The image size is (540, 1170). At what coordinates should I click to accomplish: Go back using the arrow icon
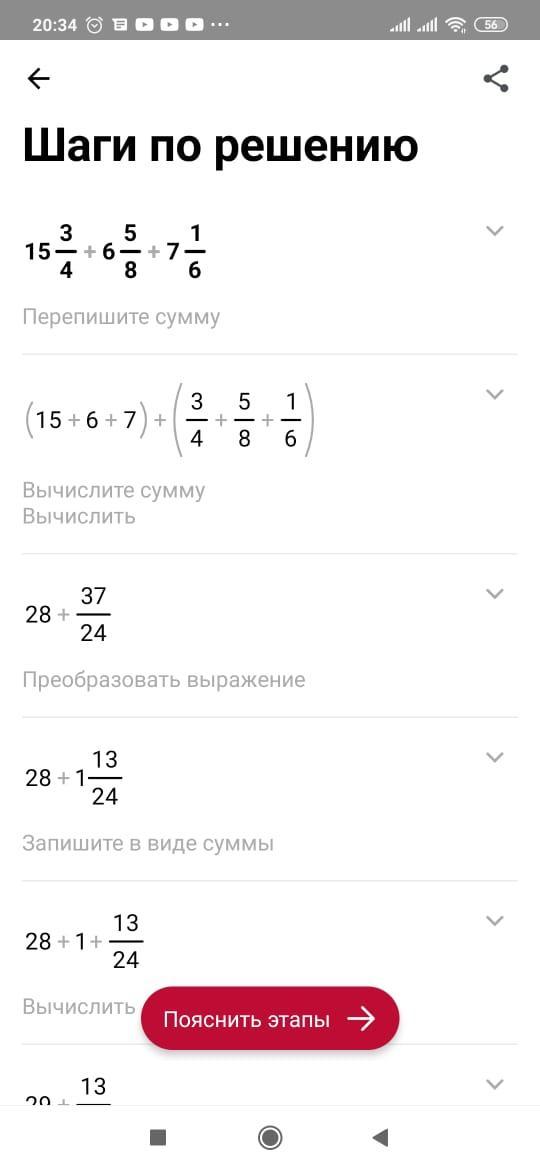coord(39,79)
